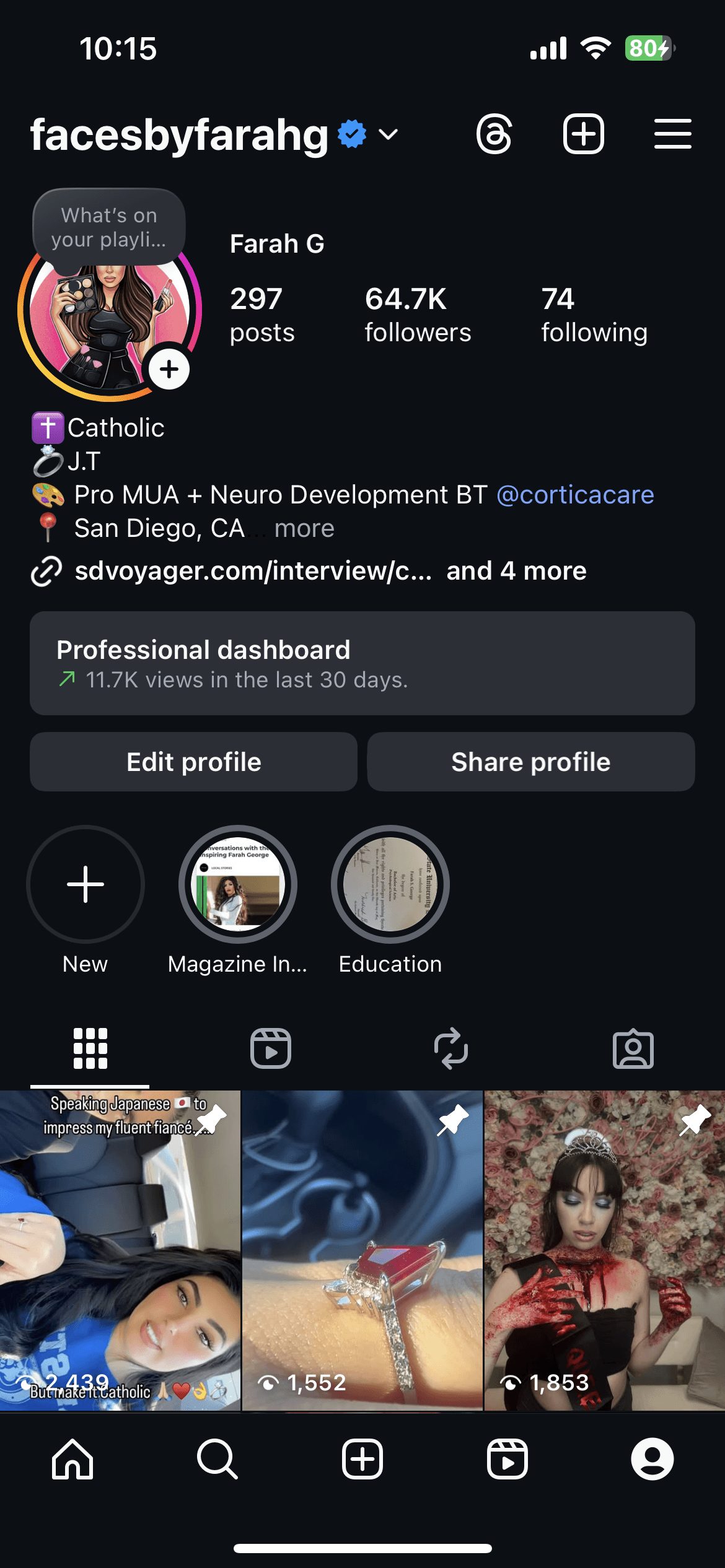Open the @corticacare mention link
This screenshot has width=725, height=1568.
575,495
